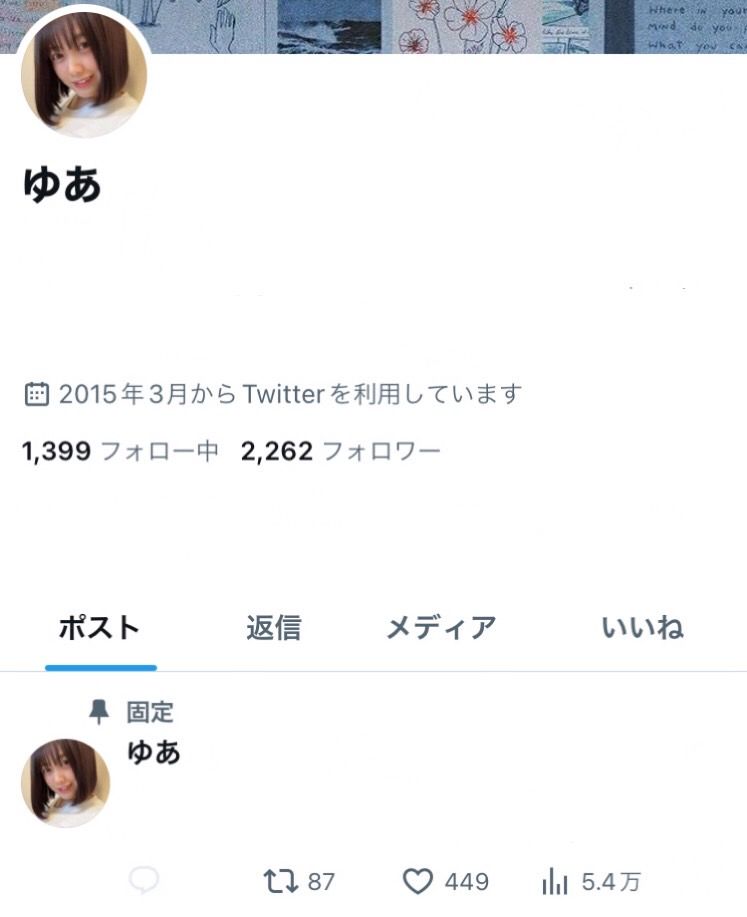
Task: View the 1,399 フォロー中 following list
Action: (120, 452)
